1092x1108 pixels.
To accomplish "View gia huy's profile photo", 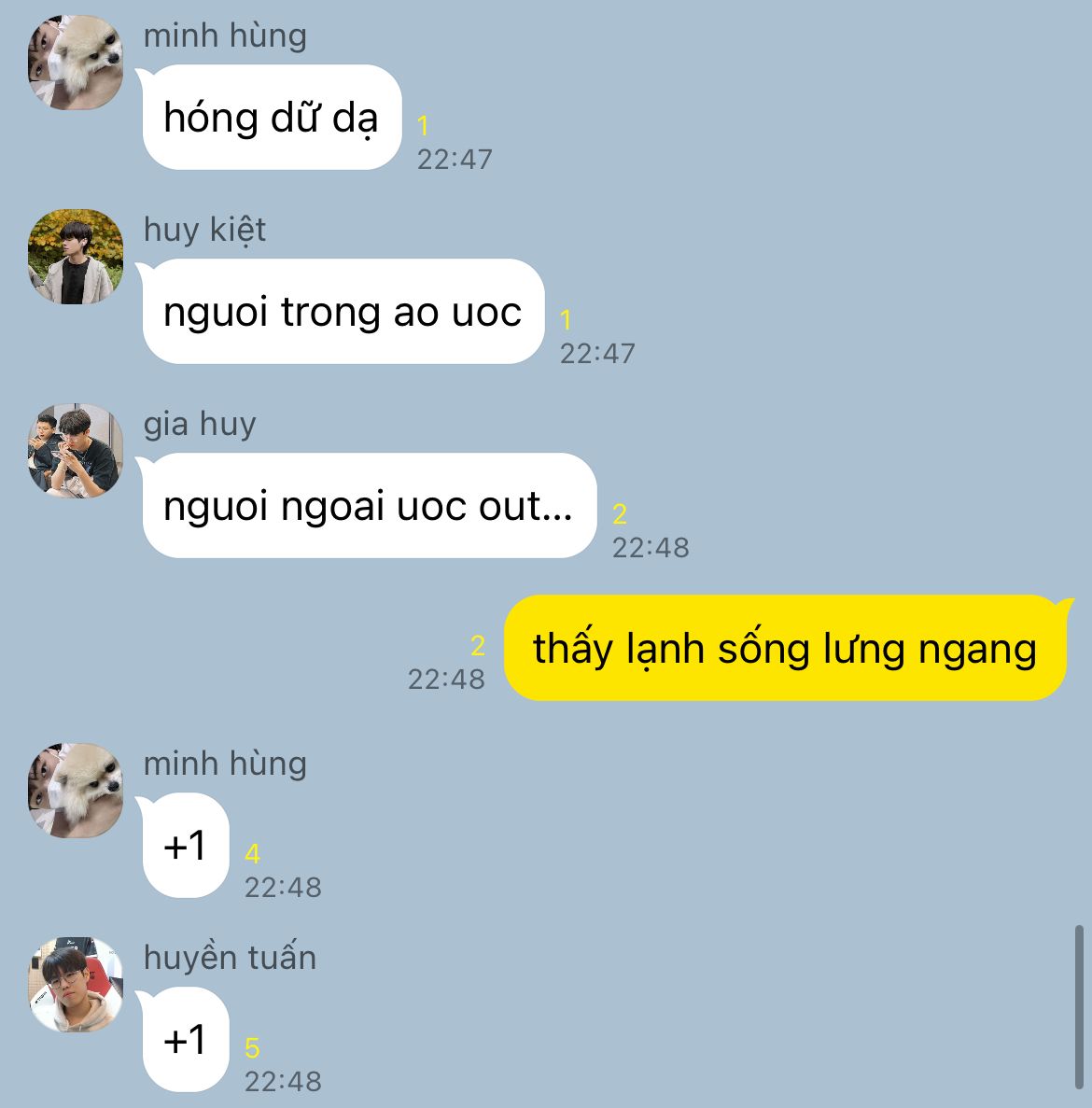I will click(x=76, y=451).
